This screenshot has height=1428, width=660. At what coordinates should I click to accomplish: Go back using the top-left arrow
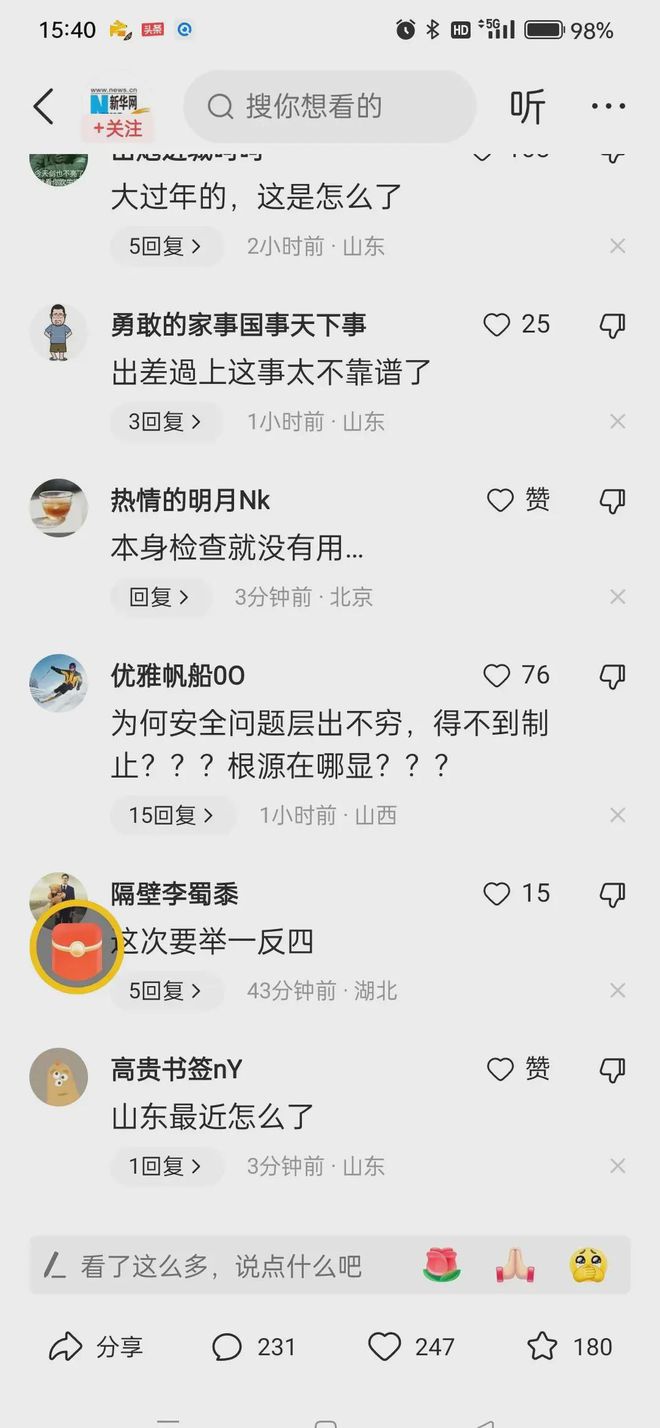(43, 107)
